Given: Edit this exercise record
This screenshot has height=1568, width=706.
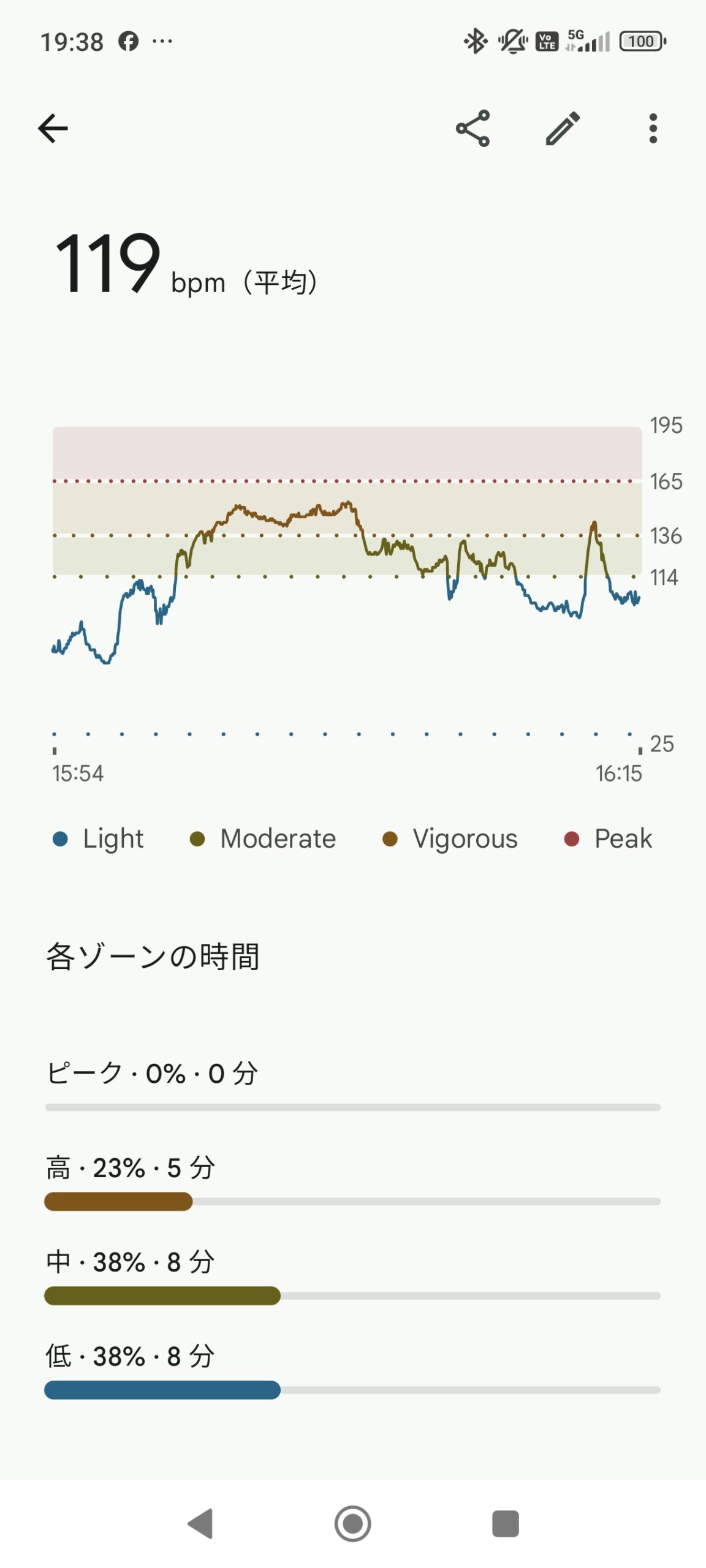Looking at the screenshot, I should 563,129.
